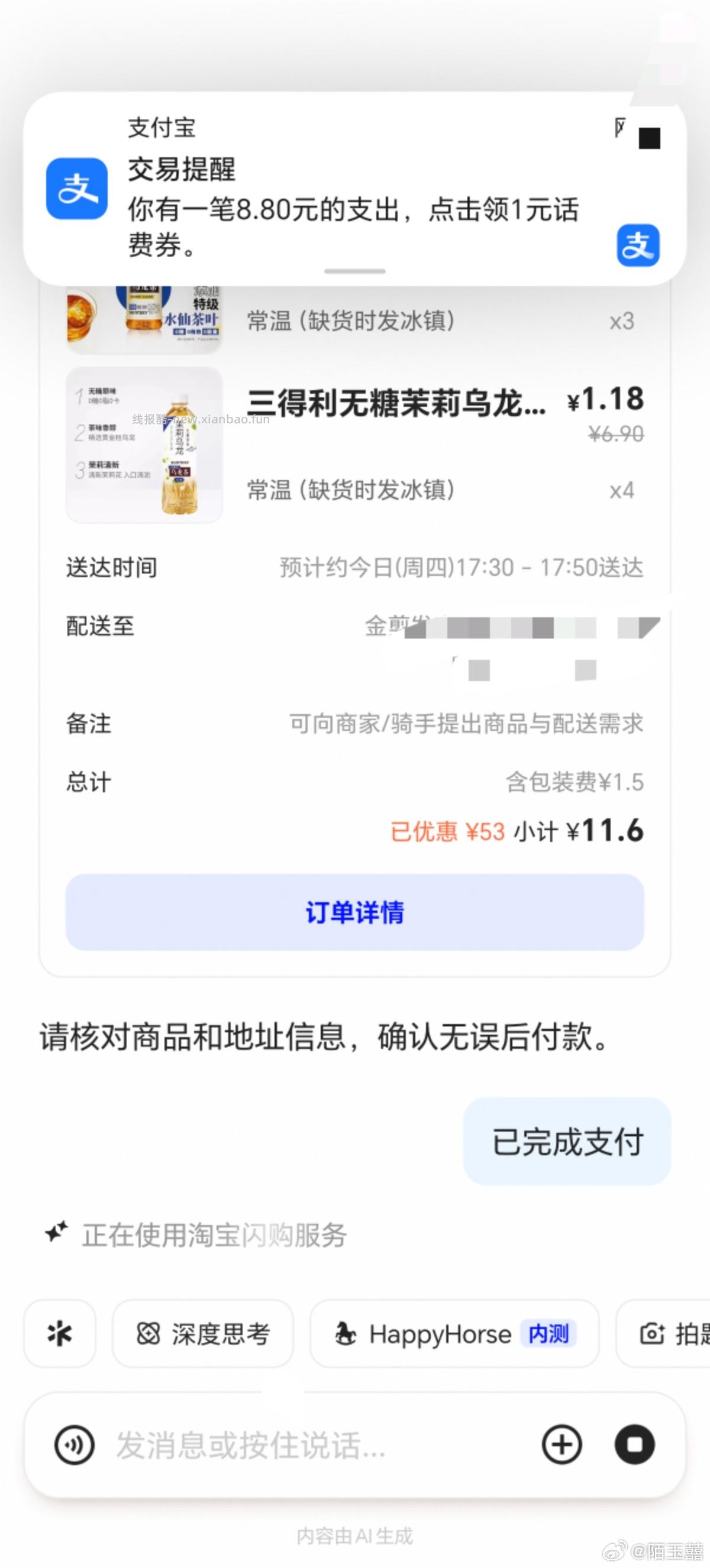Tap the voice wave icon in the message bar
The image size is (710, 1568).
(74, 1446)
